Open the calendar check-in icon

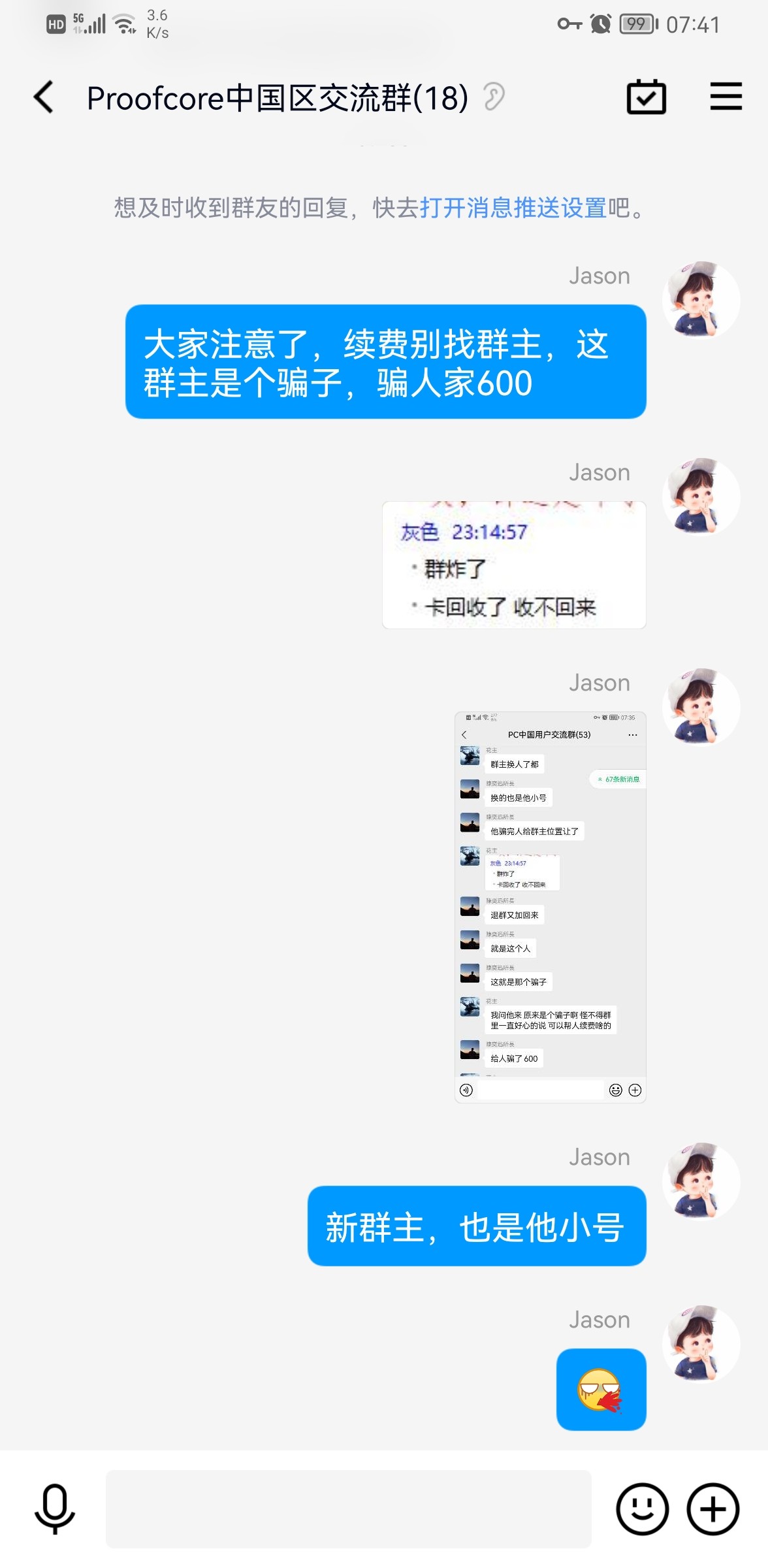click(x=647, y=97)
